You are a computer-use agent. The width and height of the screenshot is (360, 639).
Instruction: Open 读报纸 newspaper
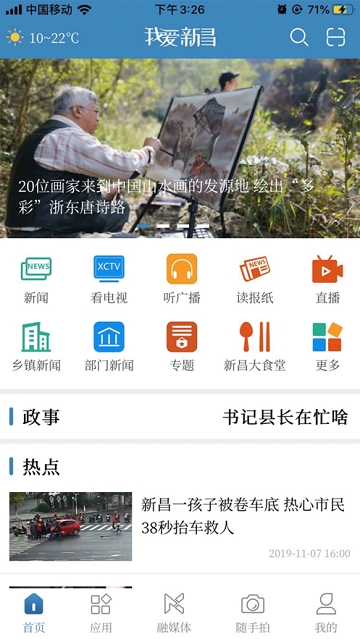(255, 279)
